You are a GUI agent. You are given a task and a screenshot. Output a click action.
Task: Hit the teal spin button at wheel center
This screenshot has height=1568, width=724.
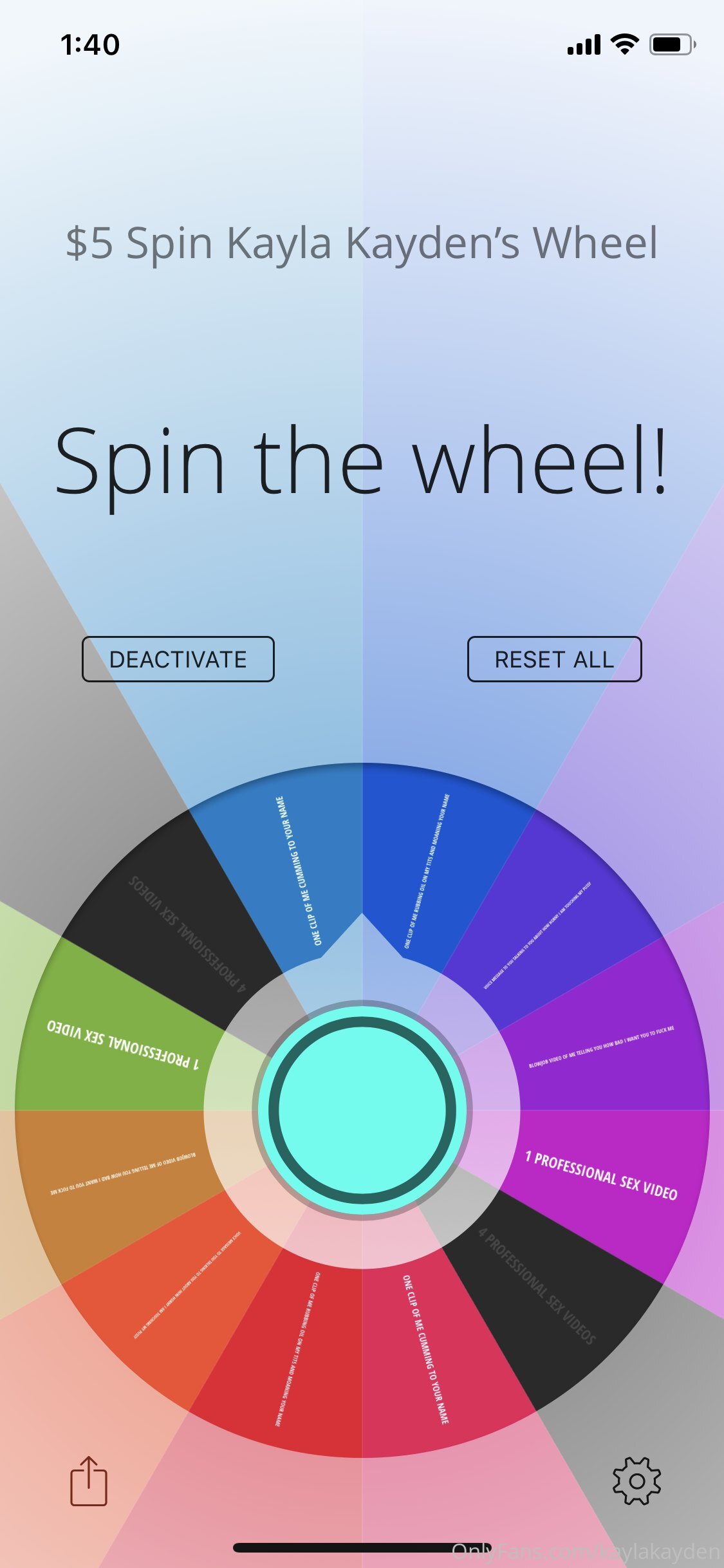coord(362,1110)
